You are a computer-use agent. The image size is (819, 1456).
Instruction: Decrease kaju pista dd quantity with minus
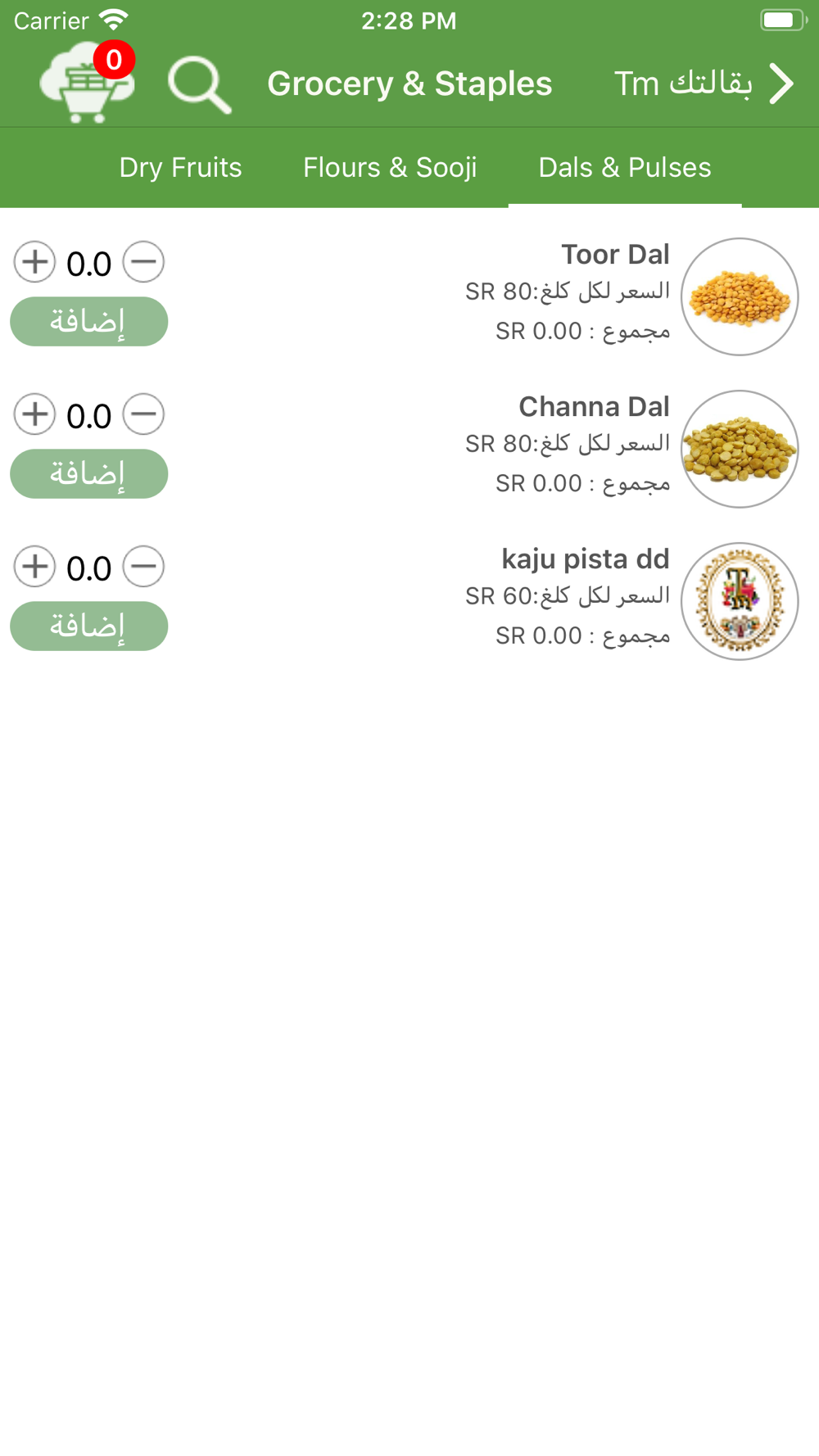pyautogui.click(x=143, y=567)
